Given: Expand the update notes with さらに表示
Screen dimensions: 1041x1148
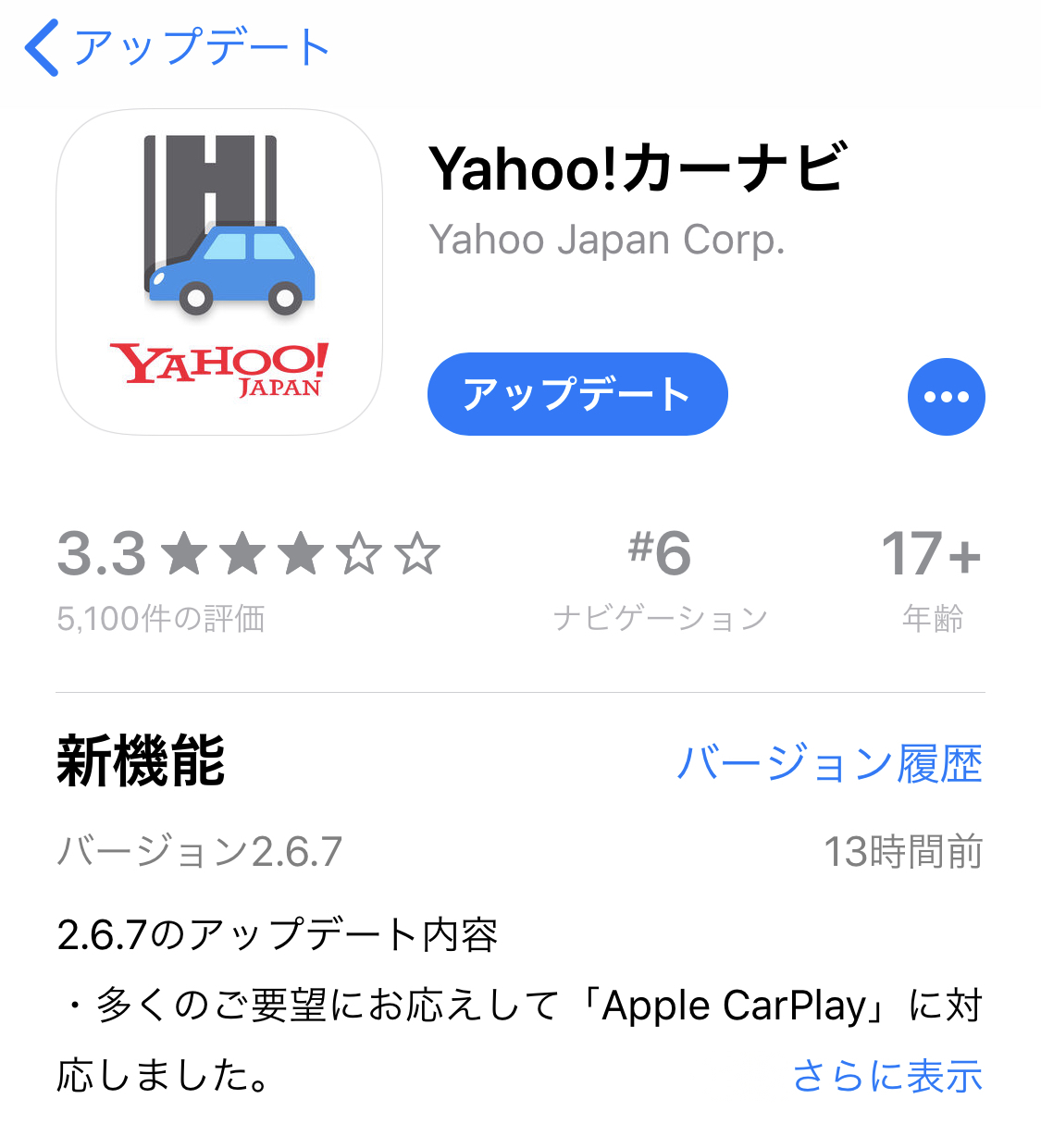Looking at the screenshot, I should (x=887, y=1076).
